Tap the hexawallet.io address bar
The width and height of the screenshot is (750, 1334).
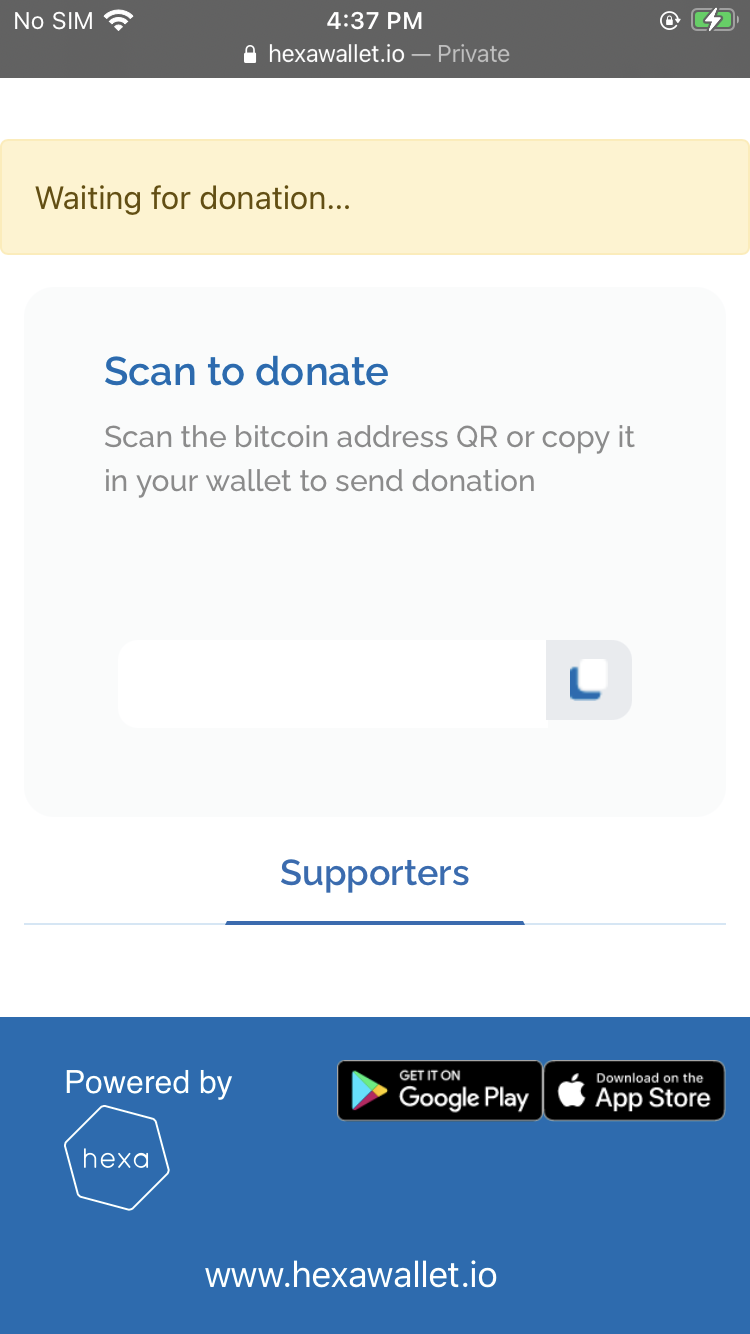[x=376, y=54]
